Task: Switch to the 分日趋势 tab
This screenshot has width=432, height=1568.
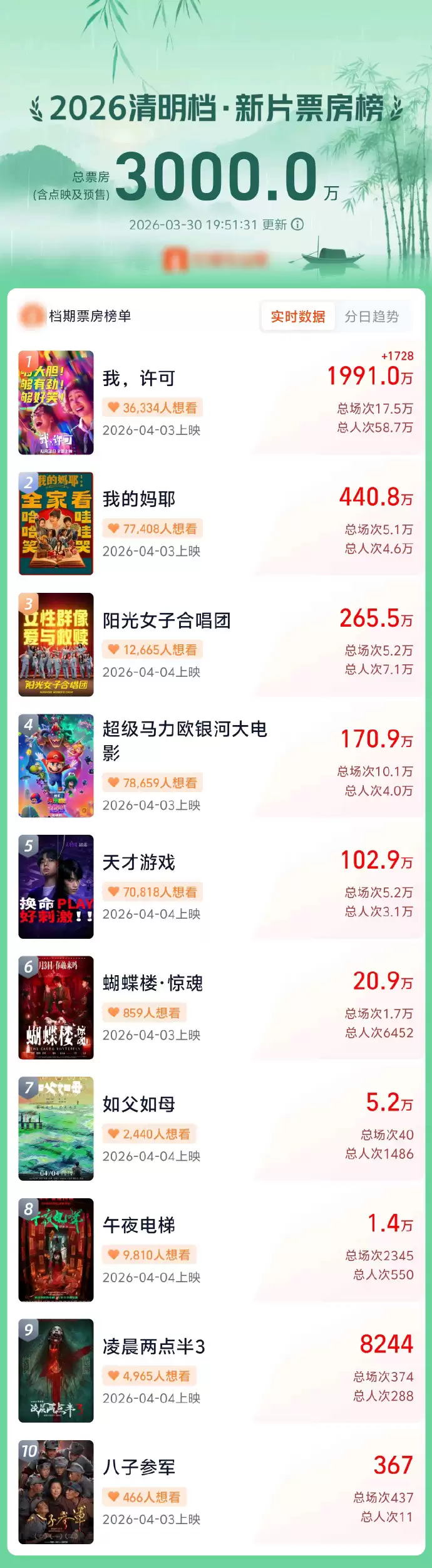Action: 372,316
